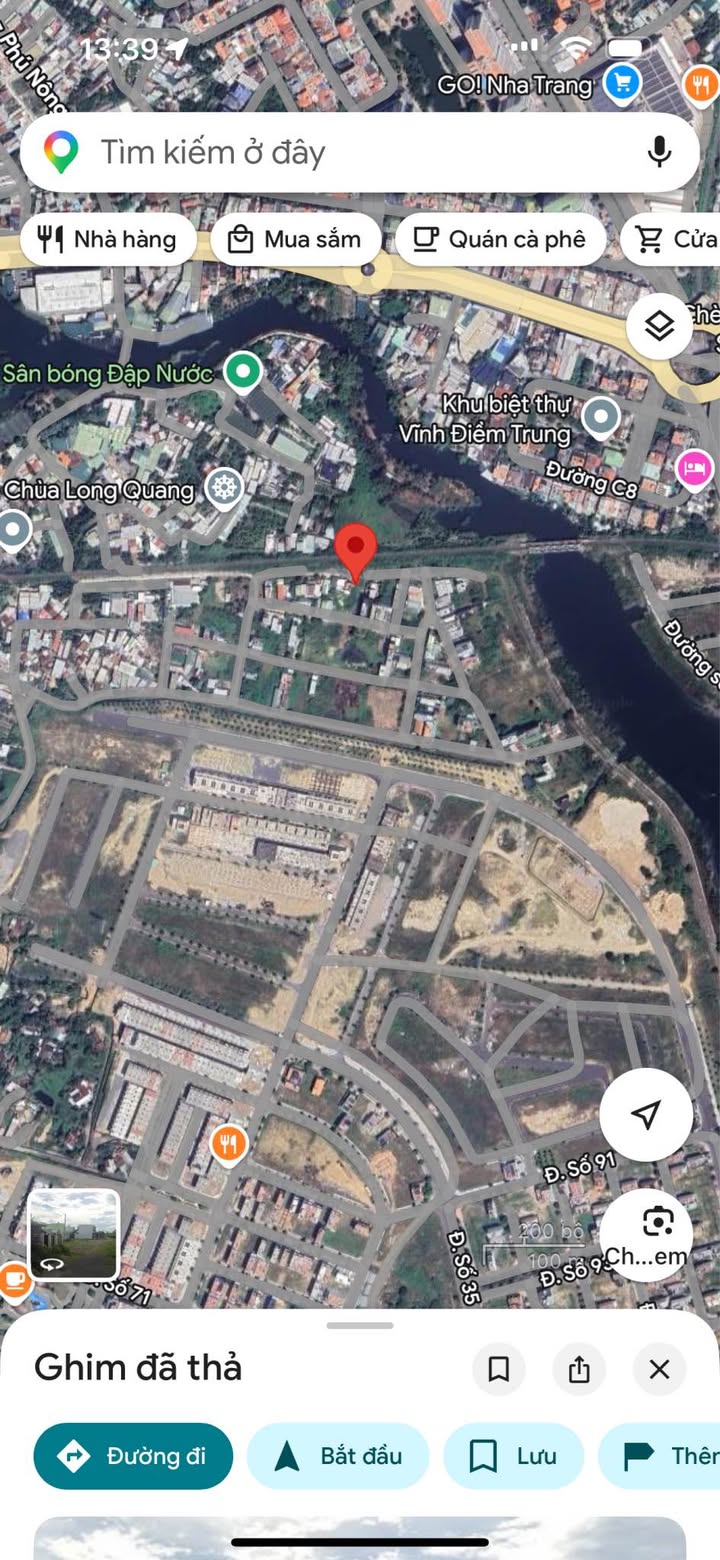Get directions with "Đường đi"
The image size is (720, 1560).
pos(133,1456)
